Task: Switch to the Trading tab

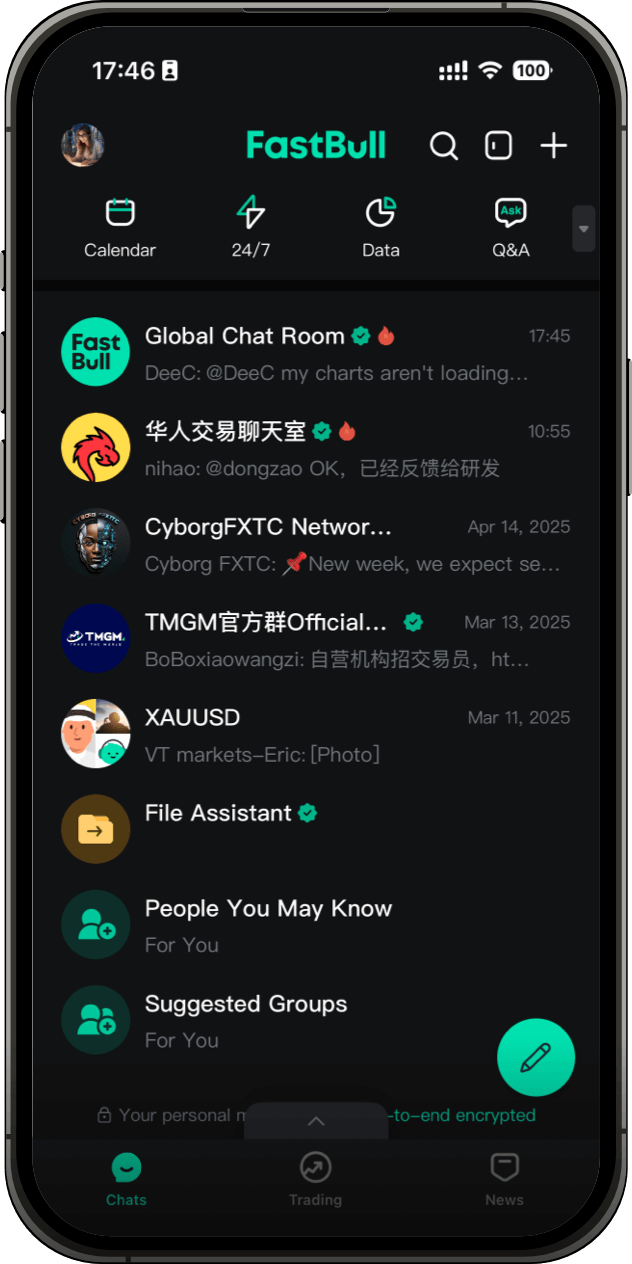Action: pyautogui.click(x=316, y=1179)
